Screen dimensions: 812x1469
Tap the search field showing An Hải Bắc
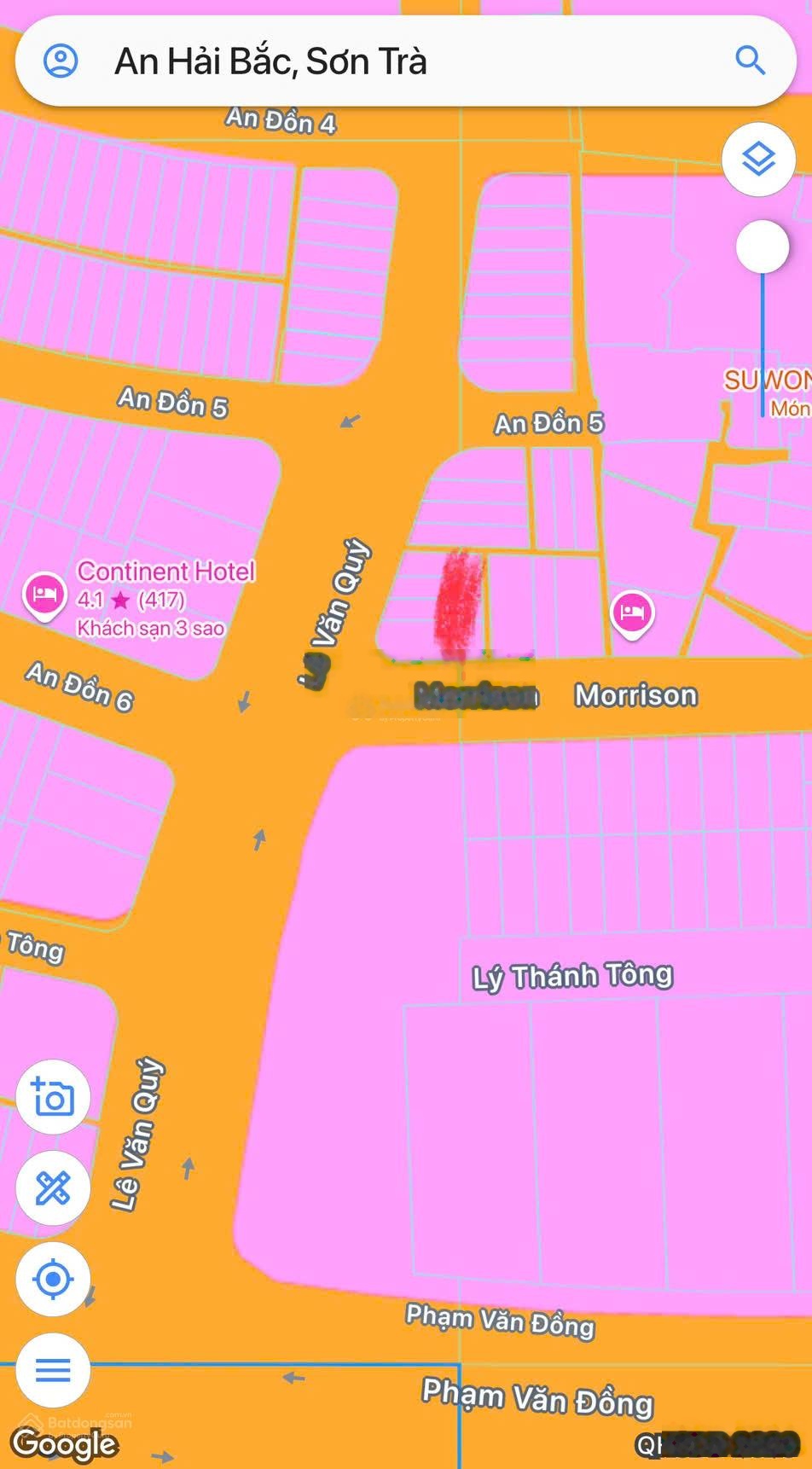384,61
